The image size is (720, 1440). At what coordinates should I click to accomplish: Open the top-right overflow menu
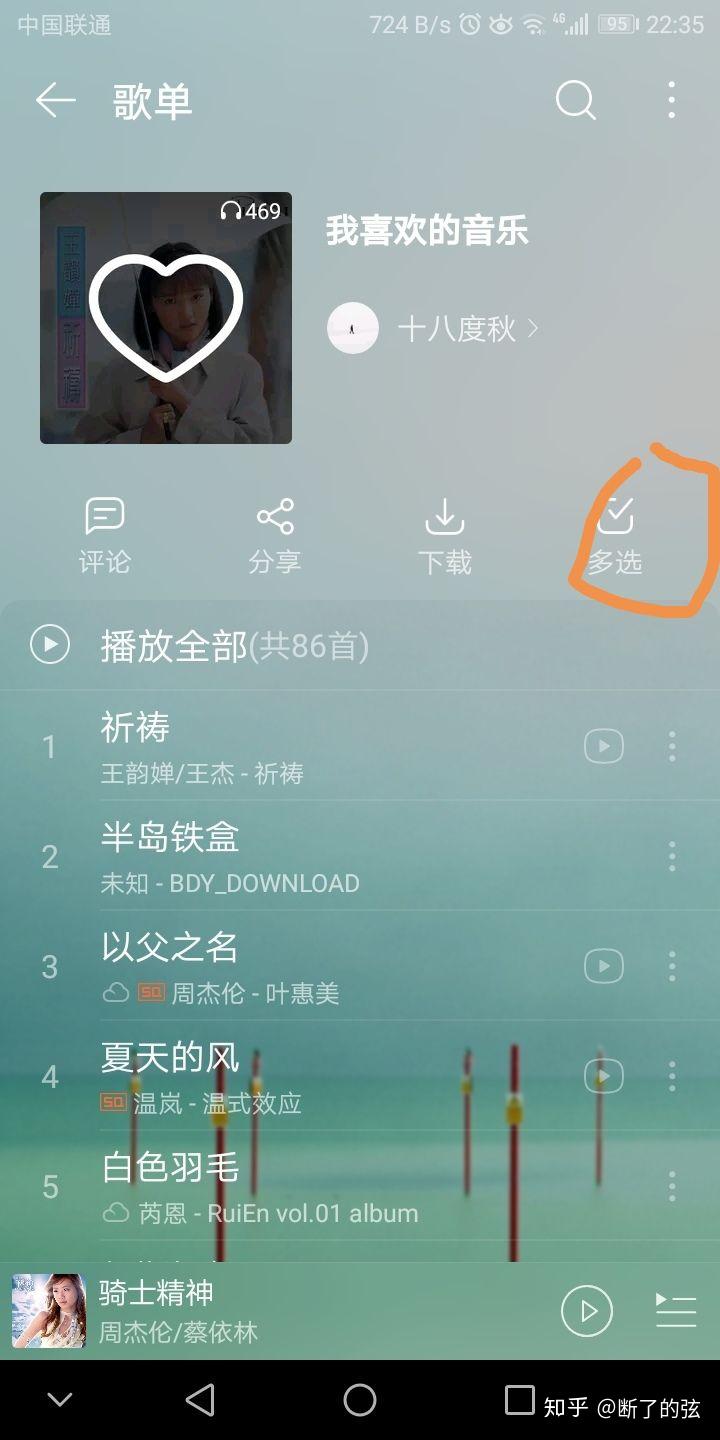point(671,100)
